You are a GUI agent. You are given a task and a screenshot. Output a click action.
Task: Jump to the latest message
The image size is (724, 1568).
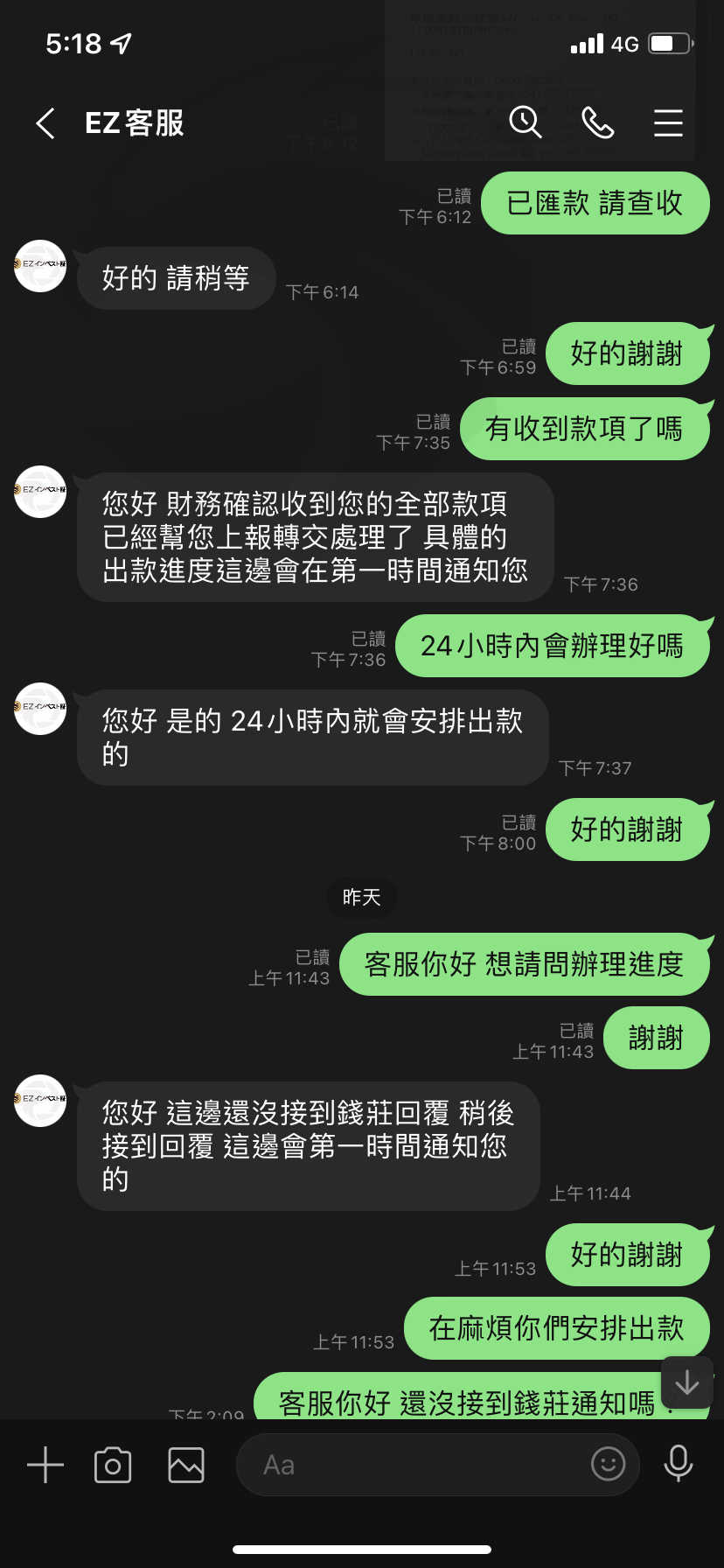click(687, 1382)
